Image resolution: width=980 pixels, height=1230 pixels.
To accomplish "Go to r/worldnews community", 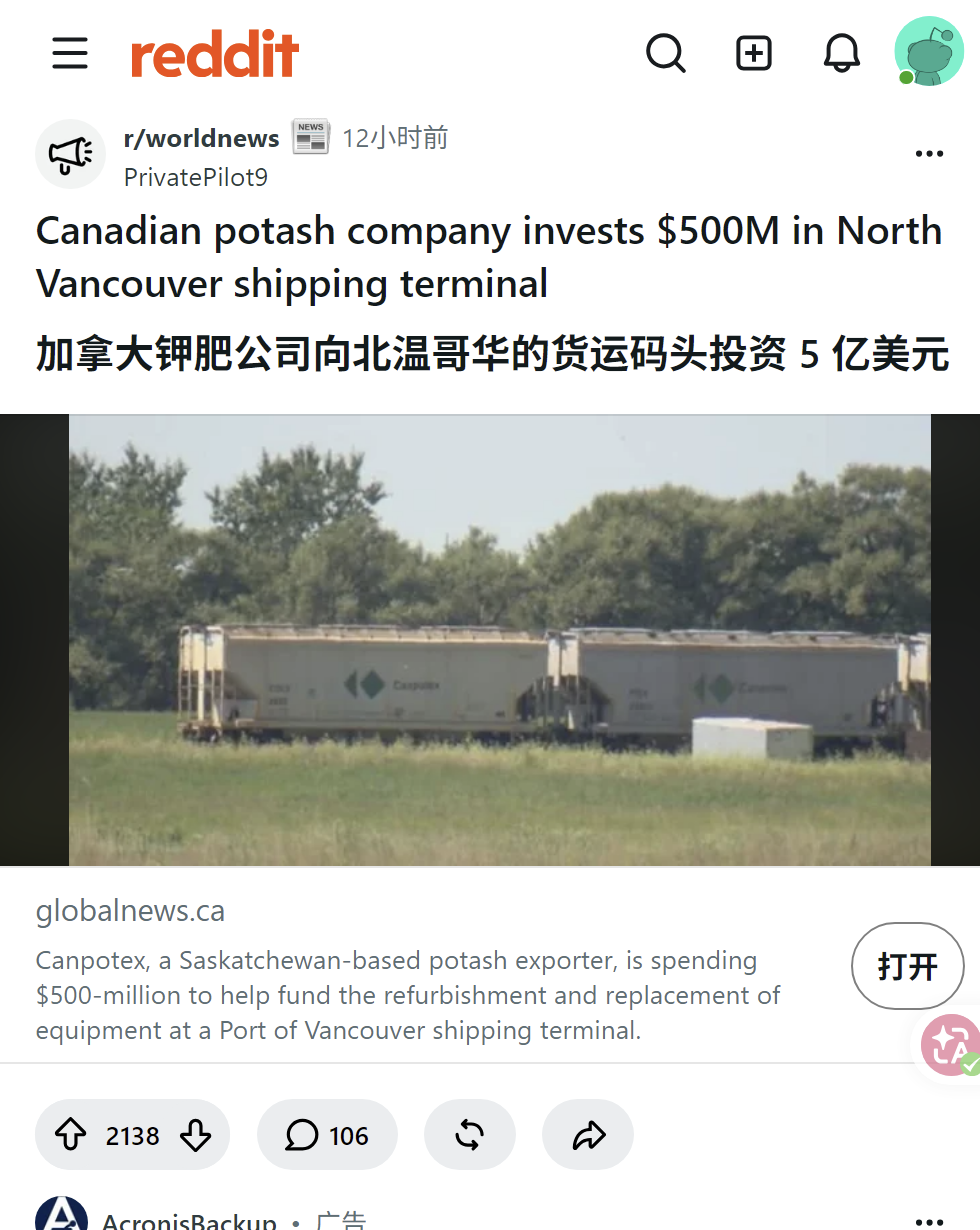I will tap(202, 138).
